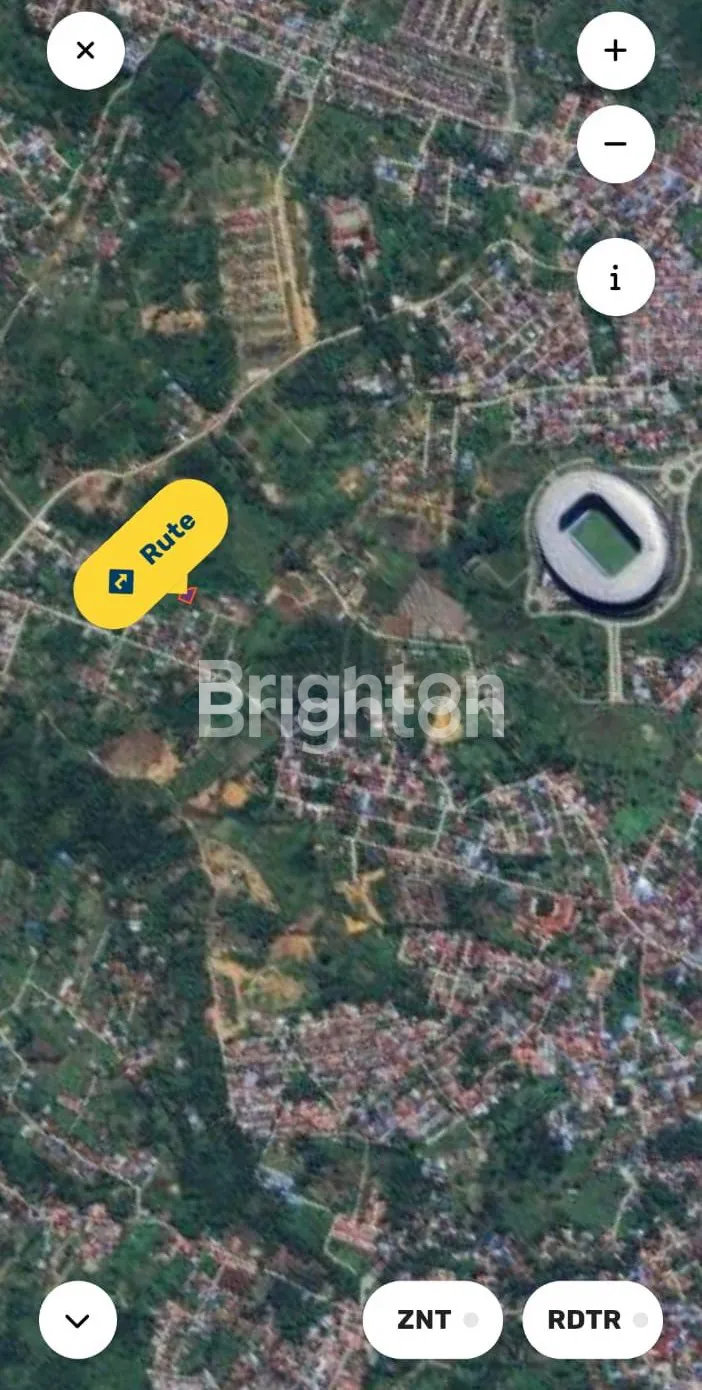Close the map view
Viewport: 702px width, 1390px height.
[86, 50]
